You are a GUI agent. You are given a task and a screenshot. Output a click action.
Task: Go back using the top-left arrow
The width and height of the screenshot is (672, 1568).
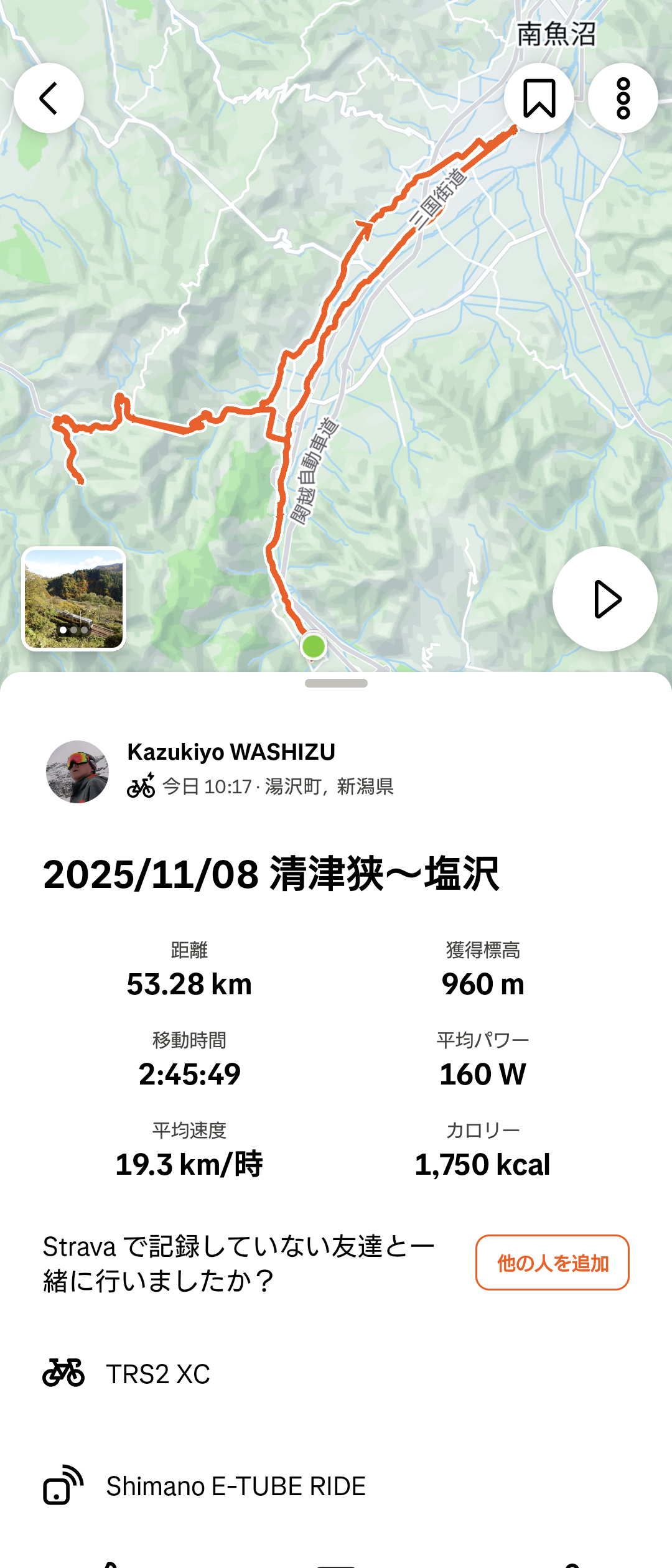(x=49, y=98)
